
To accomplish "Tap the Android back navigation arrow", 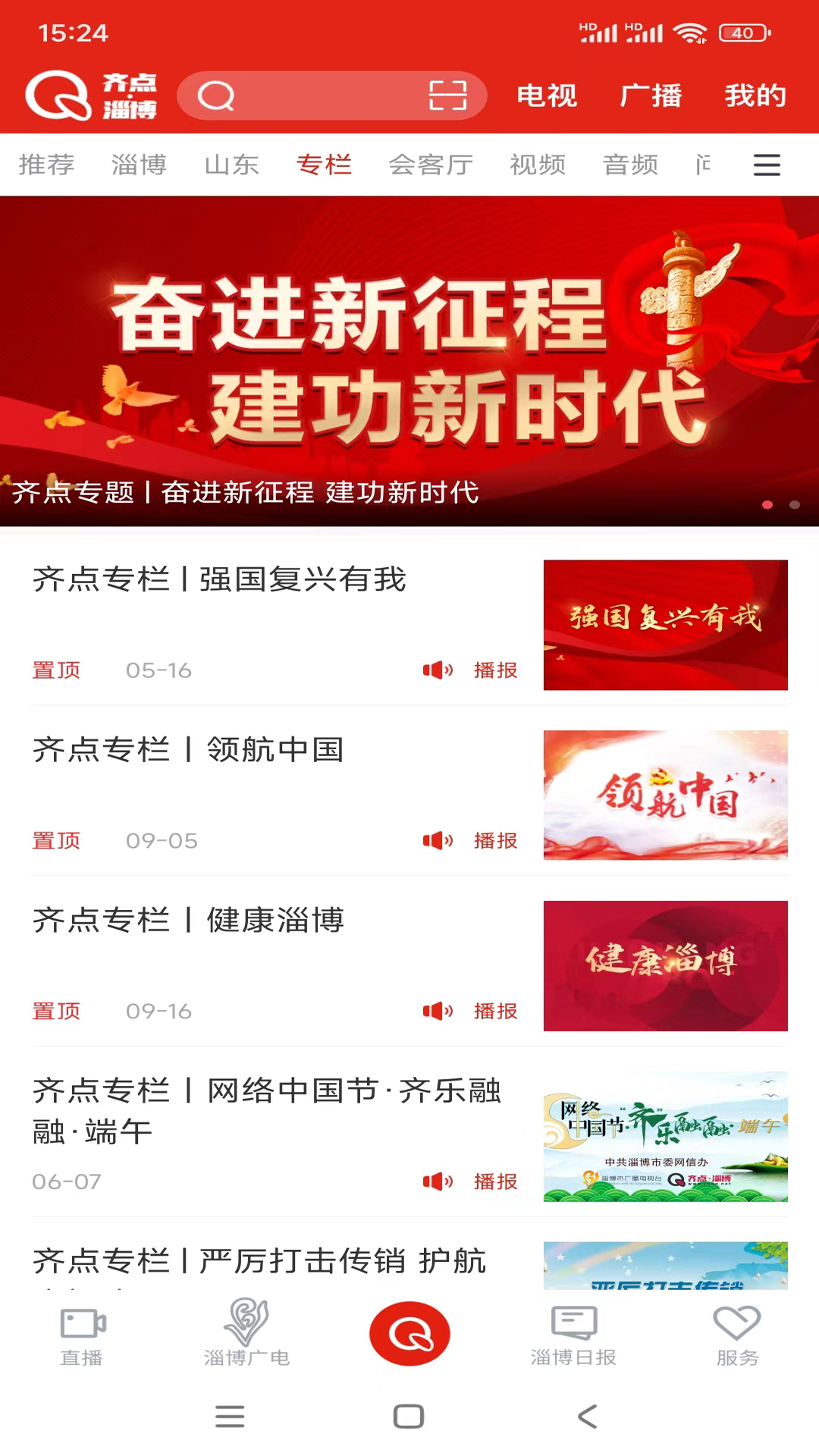I will pyautogui.click(x=588, y=1417).
